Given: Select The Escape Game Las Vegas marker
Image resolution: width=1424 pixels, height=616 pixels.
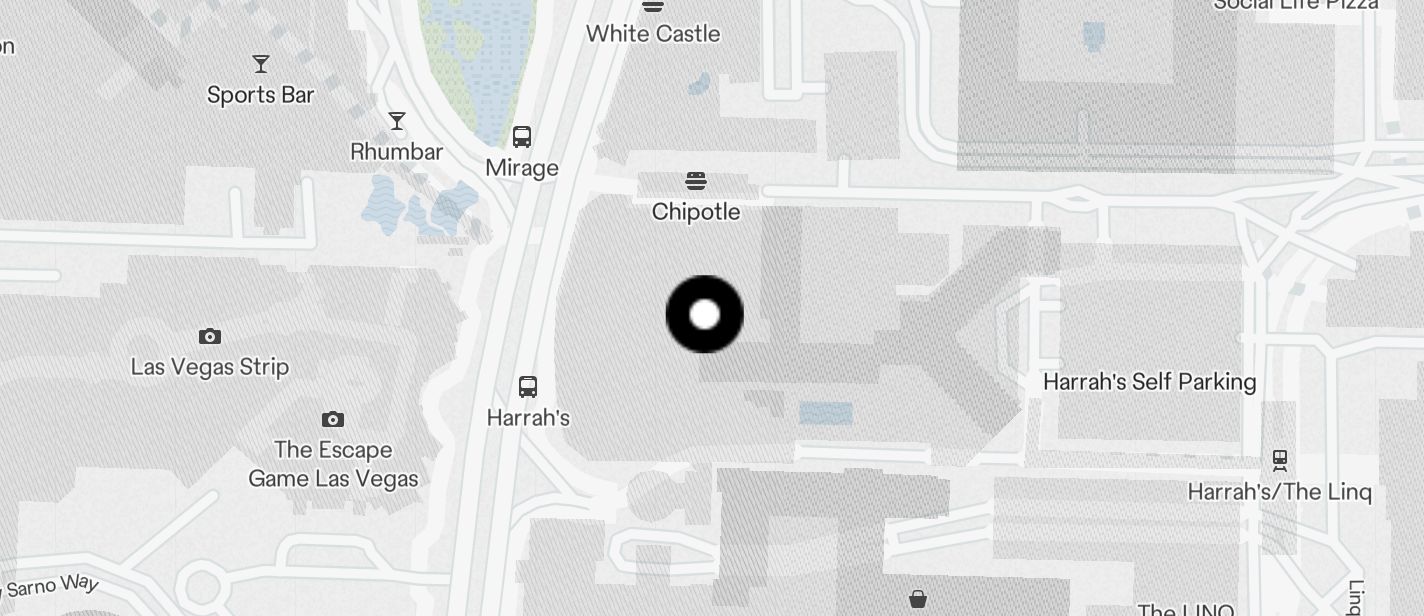Looking at the screenshot, I should pos(333,420).
